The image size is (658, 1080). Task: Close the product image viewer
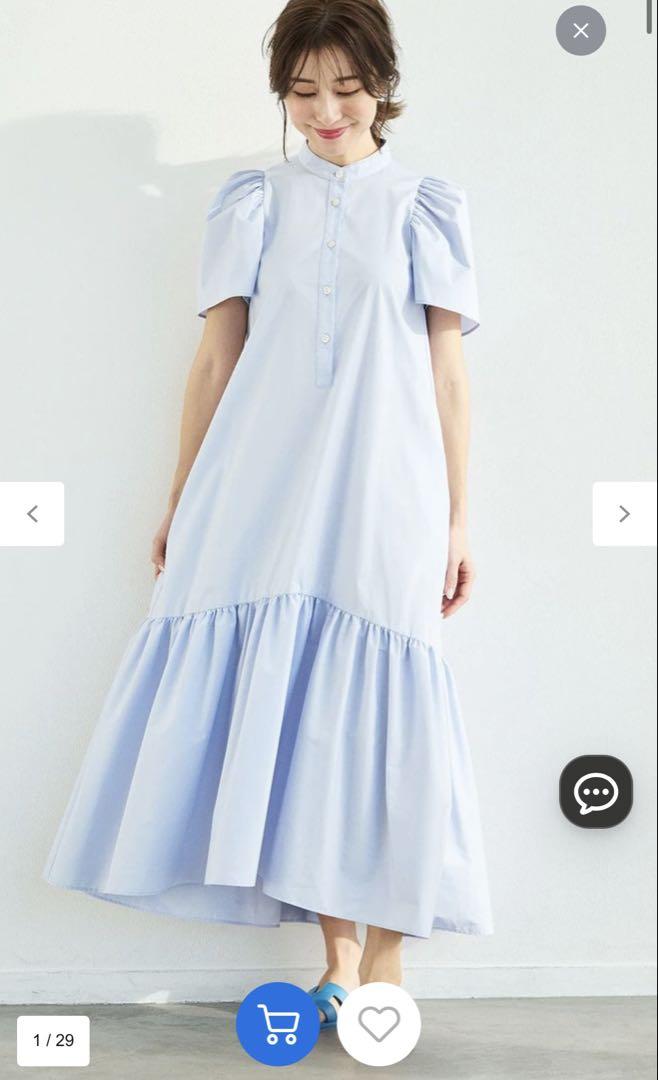tap(581, 31)
